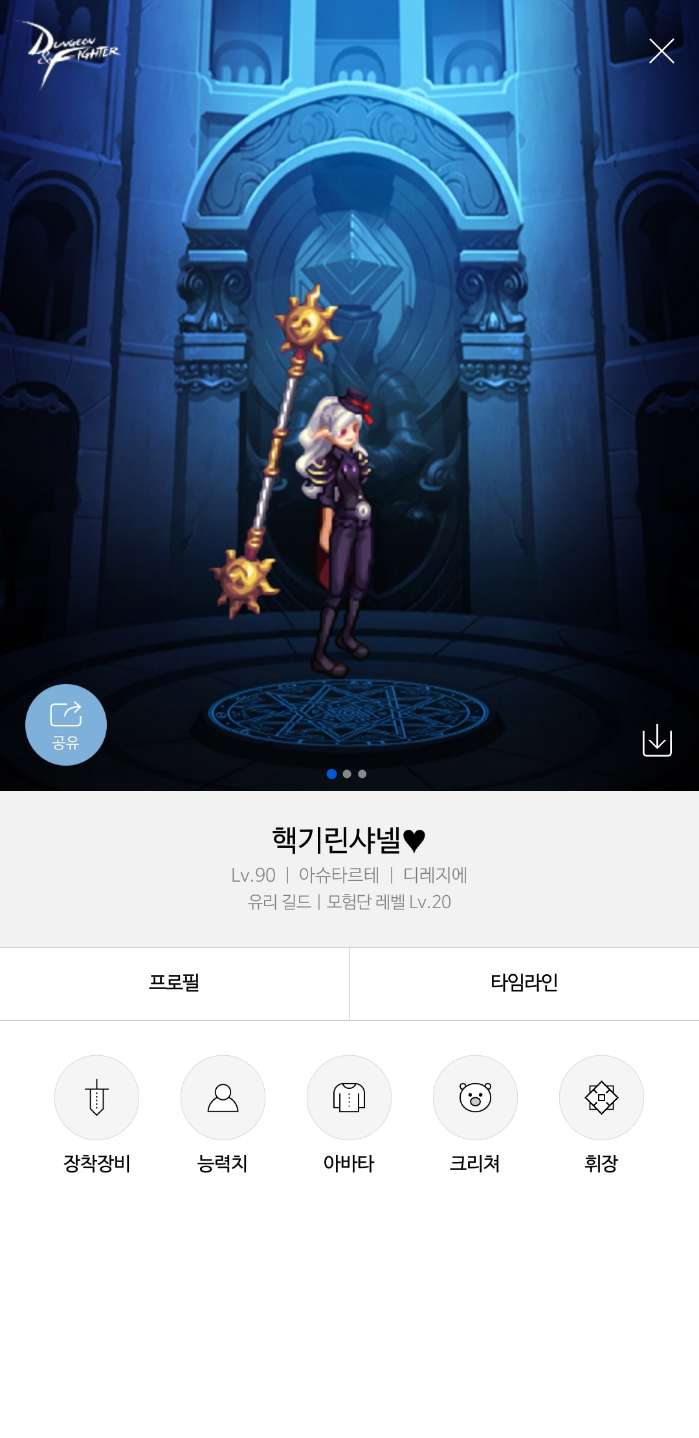Open 휘장 insignia section
Screen dimensions: 699x1438
point(601,1098)
